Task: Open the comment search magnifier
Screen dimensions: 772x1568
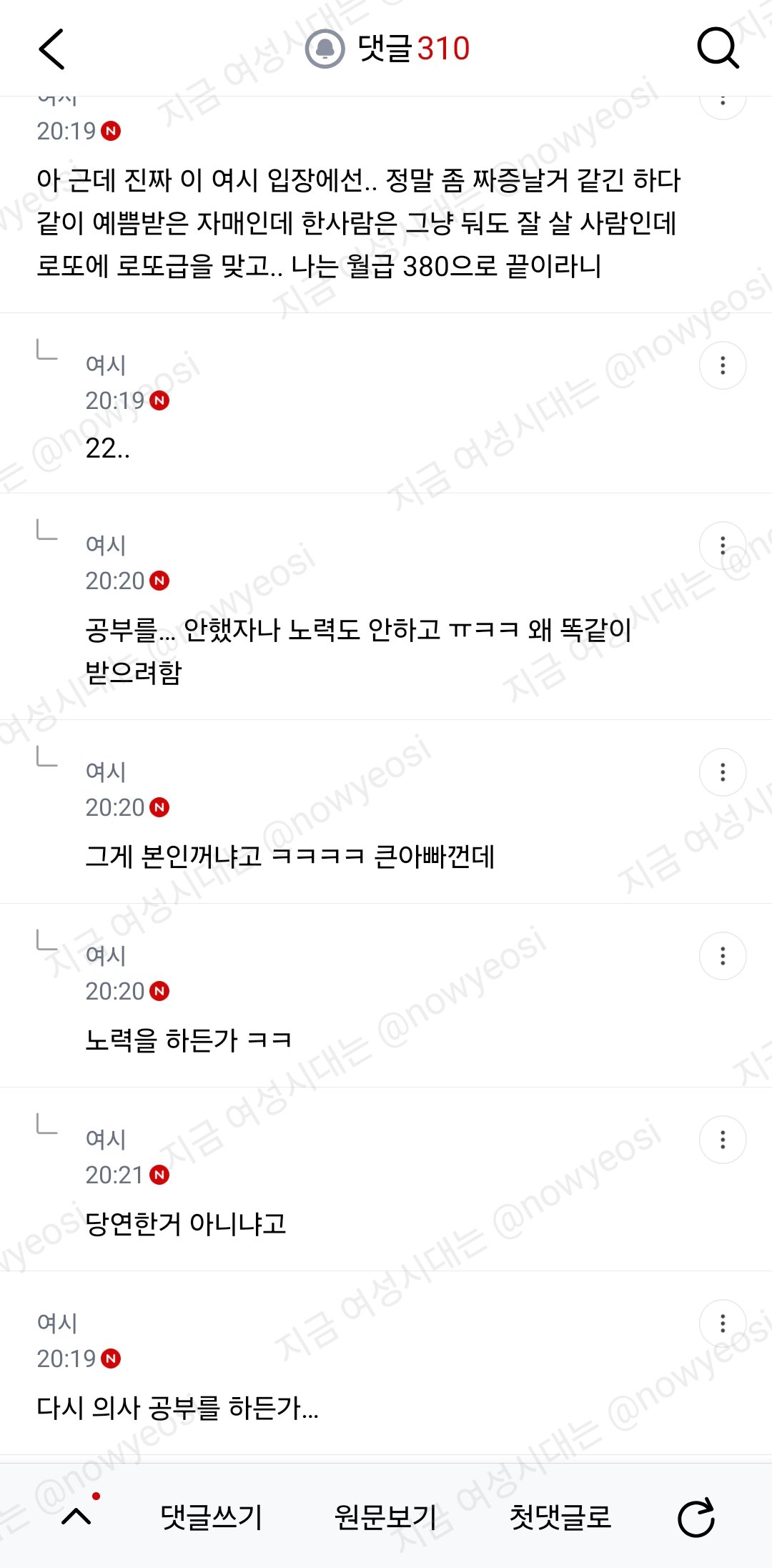Action: pos(718,48)
